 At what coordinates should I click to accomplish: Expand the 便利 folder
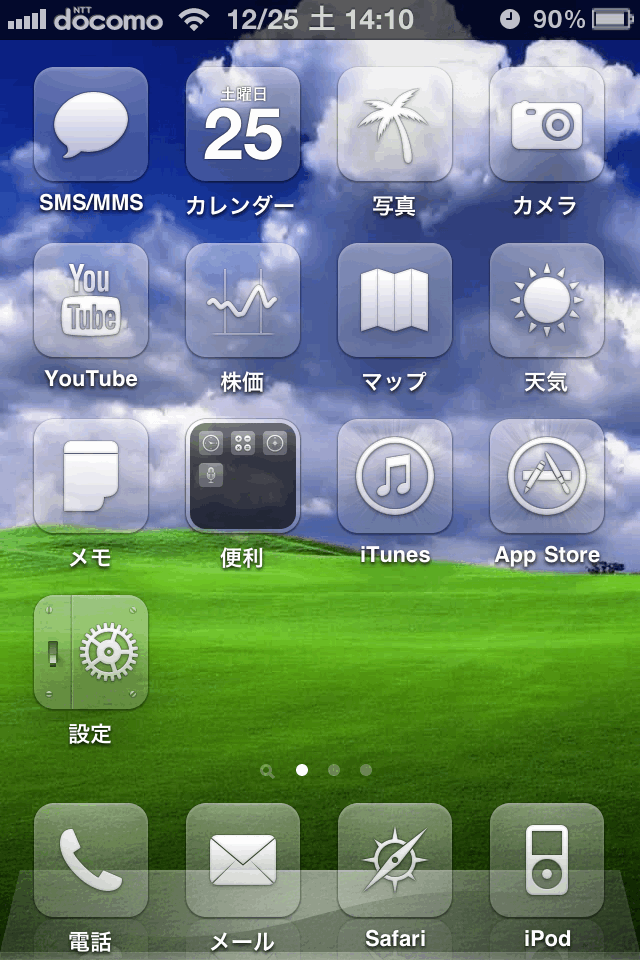pos(243,476)
